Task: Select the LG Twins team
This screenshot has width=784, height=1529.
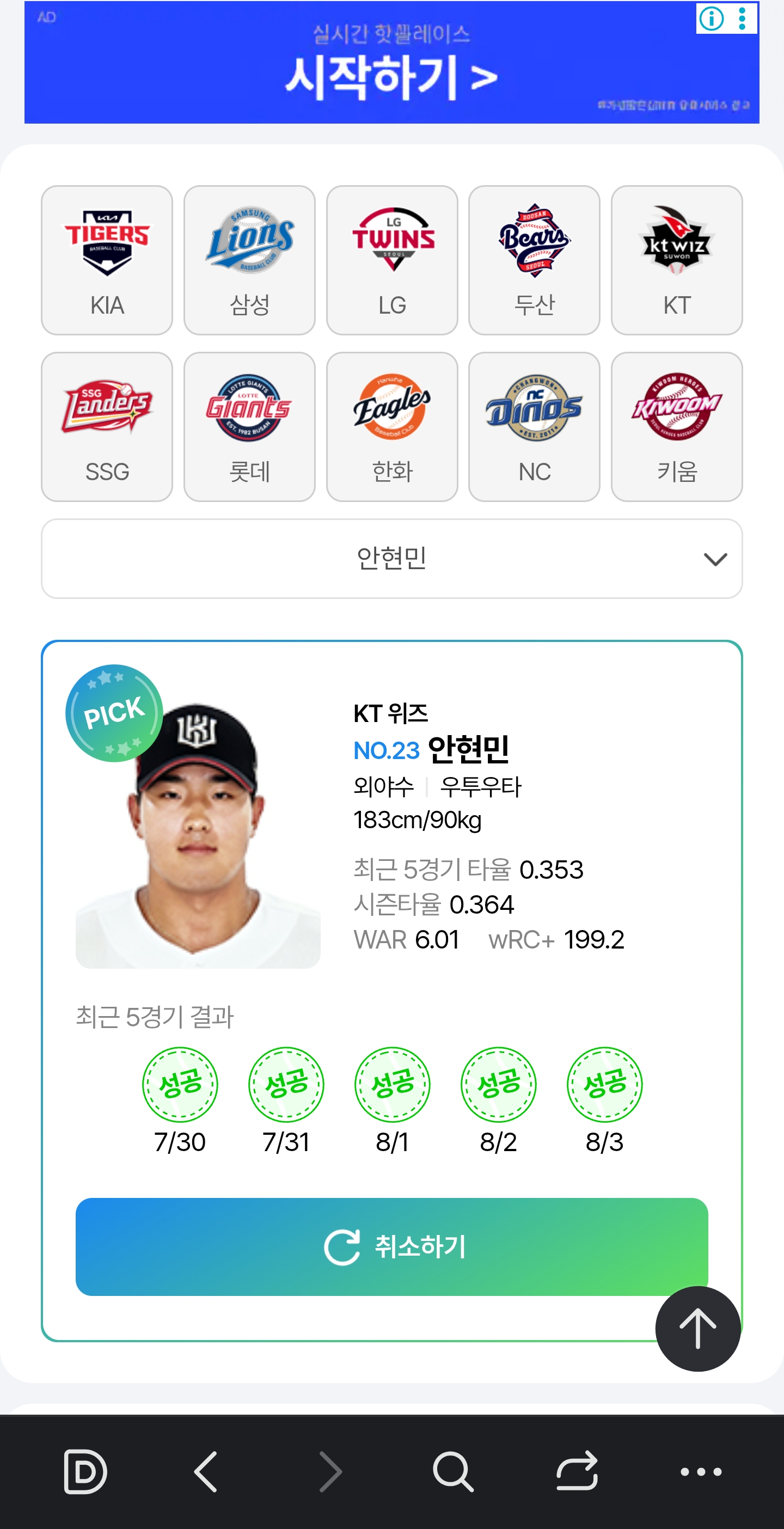Action: tap(391, 260)
